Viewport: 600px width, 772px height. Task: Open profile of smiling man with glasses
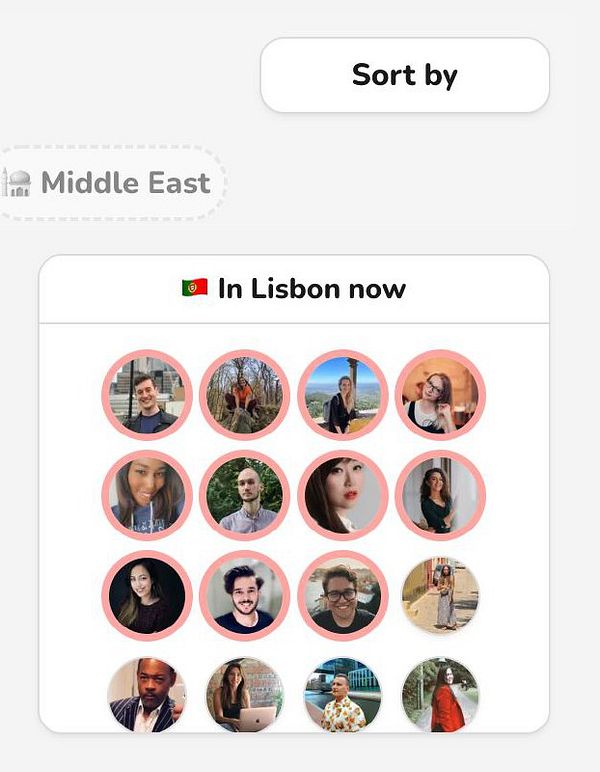click(342, 595)
